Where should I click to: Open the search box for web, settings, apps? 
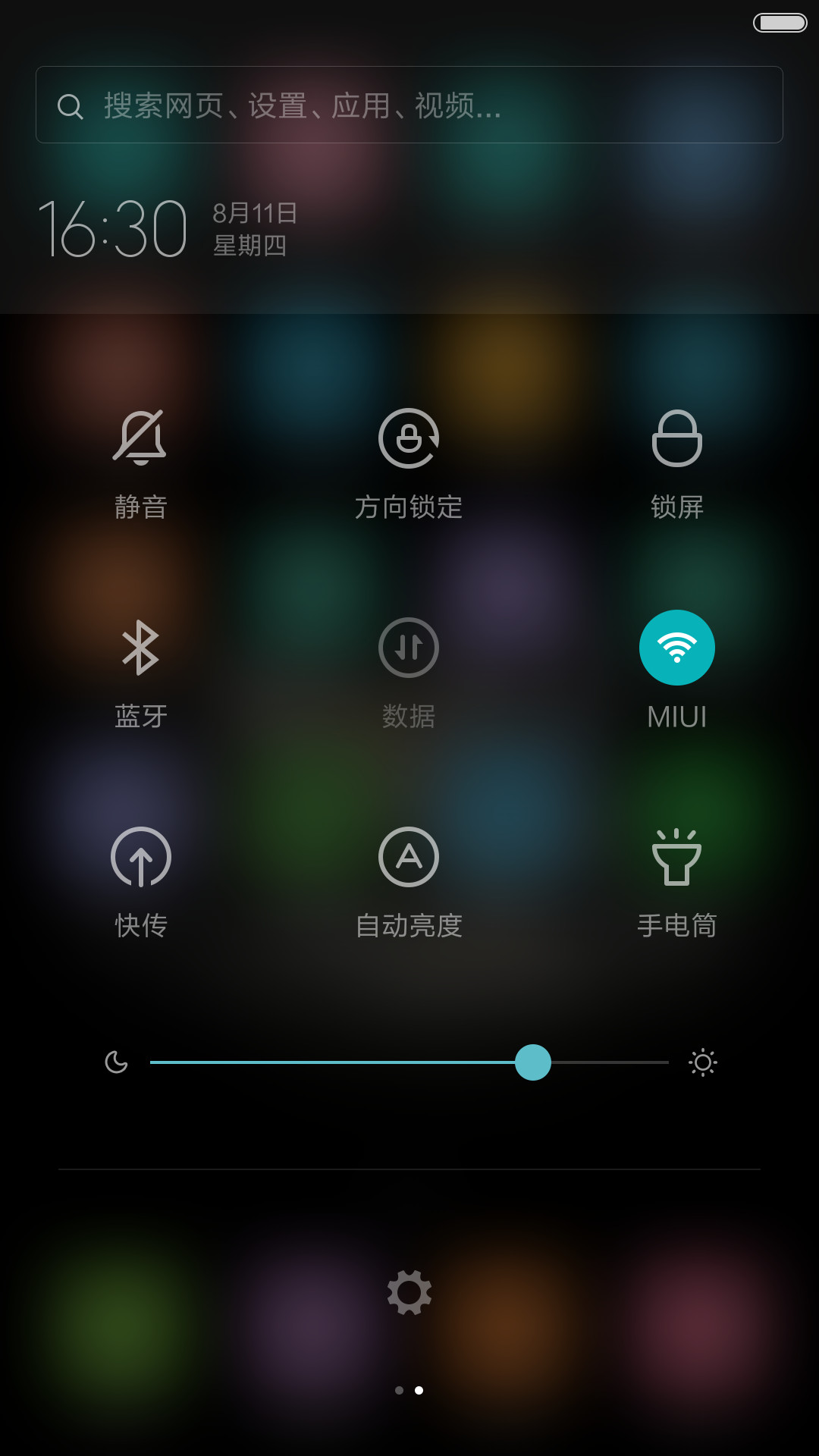click(409, 105)
